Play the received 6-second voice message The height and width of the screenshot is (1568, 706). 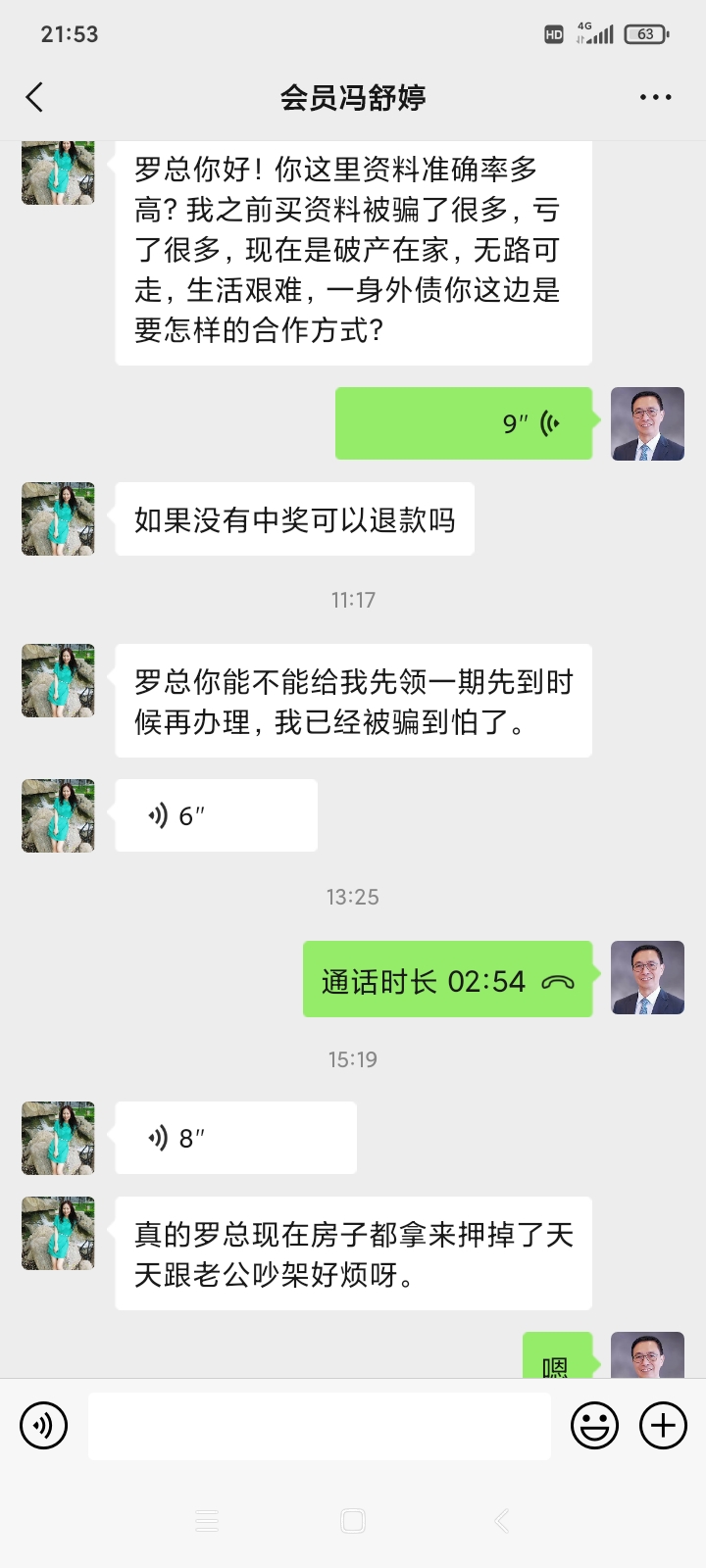click(216, 815)
